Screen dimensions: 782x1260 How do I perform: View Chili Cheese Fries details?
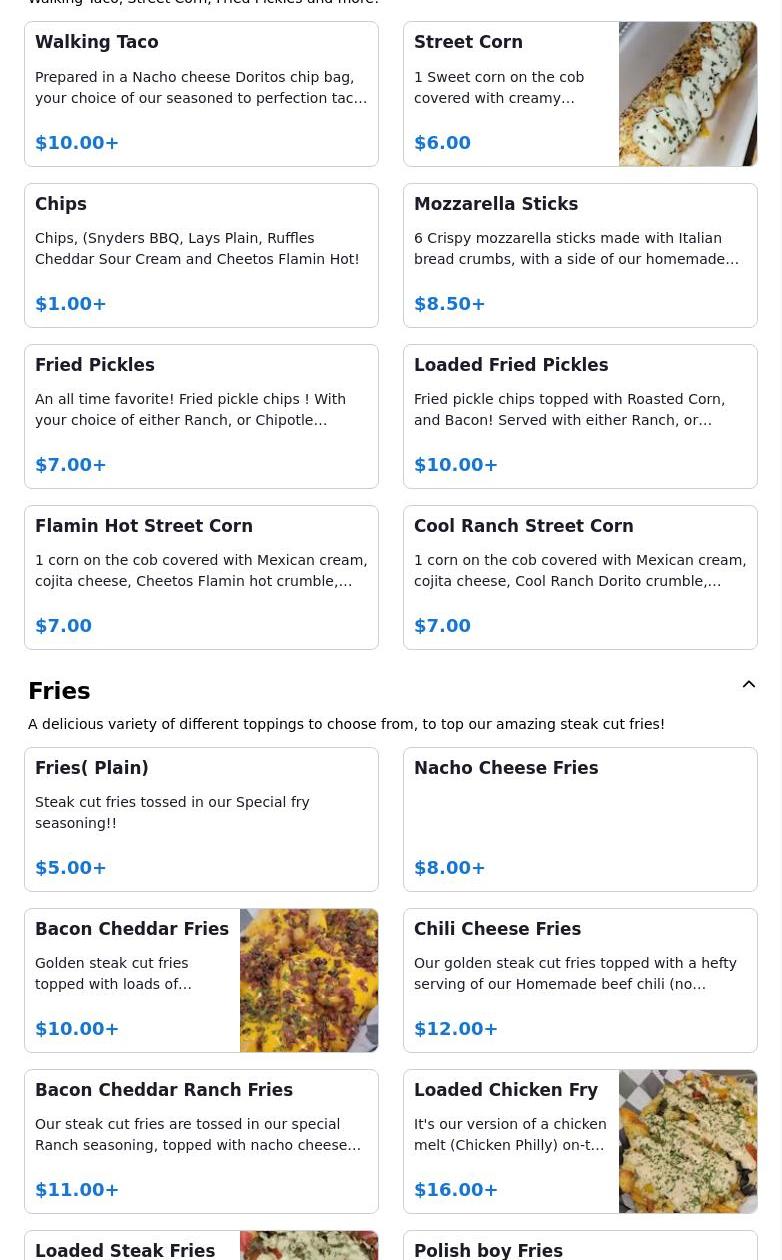(x=580, y=980)
